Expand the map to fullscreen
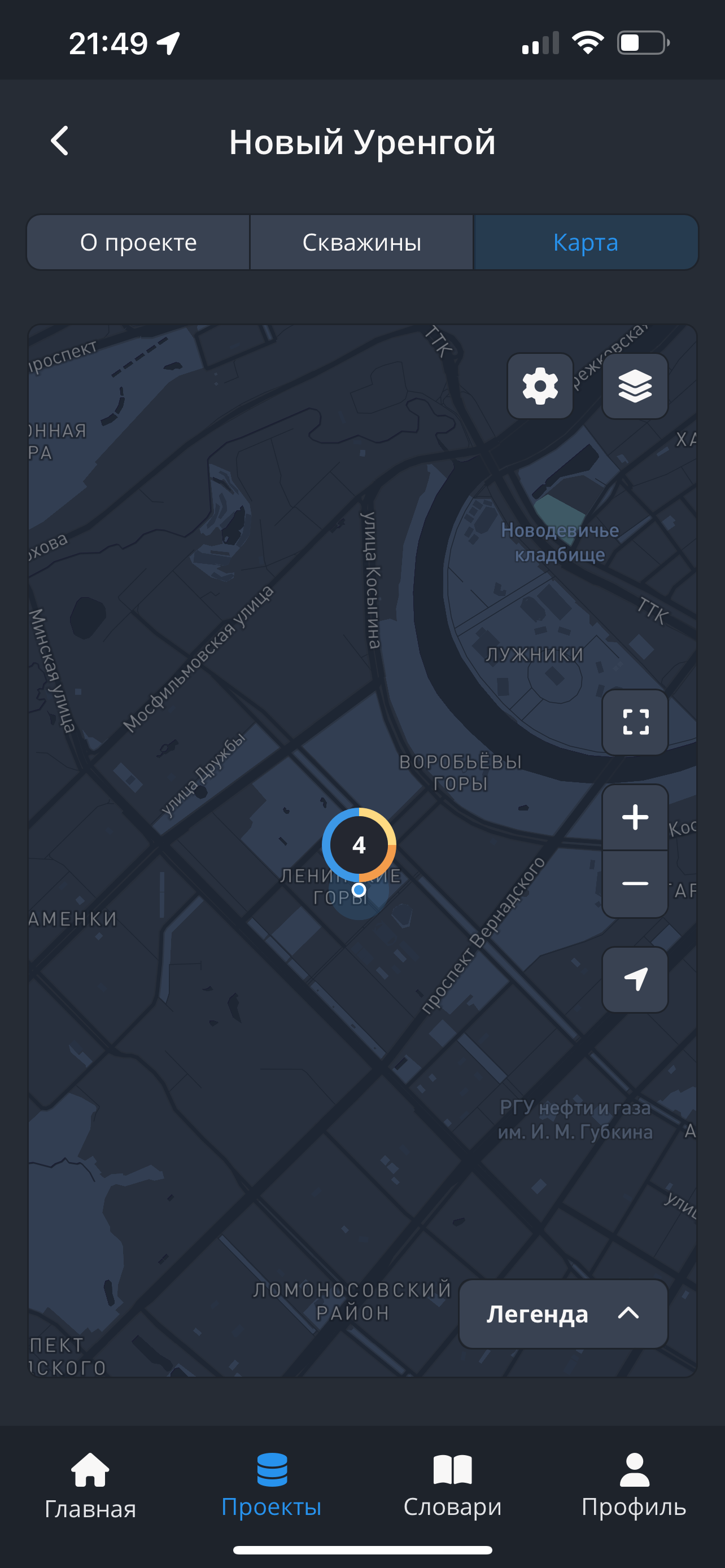The height and width of the screenshot is (1568, 725). click(x=635, y=722)
